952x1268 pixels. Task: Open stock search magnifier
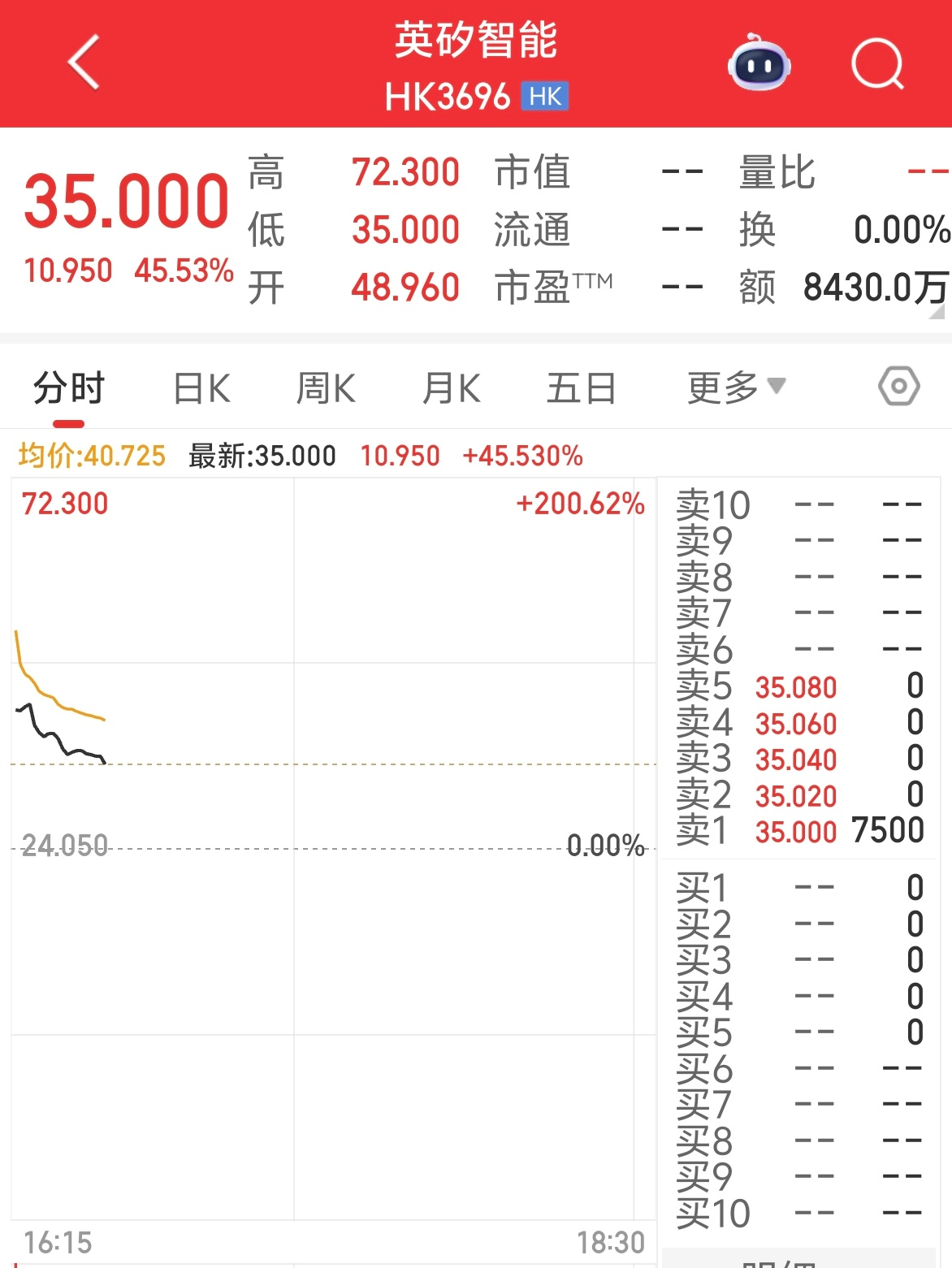tap(877, 63)
